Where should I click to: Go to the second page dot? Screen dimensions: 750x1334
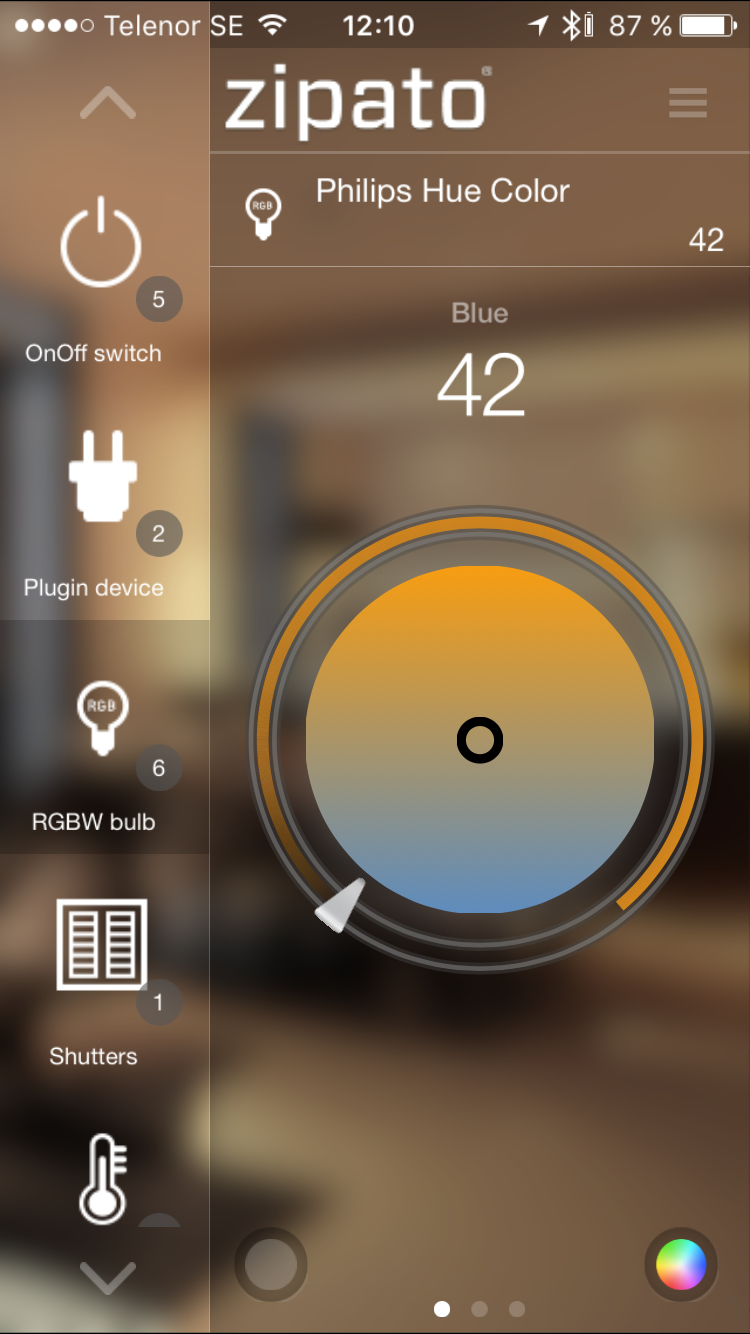click(x=480, y=1308)
